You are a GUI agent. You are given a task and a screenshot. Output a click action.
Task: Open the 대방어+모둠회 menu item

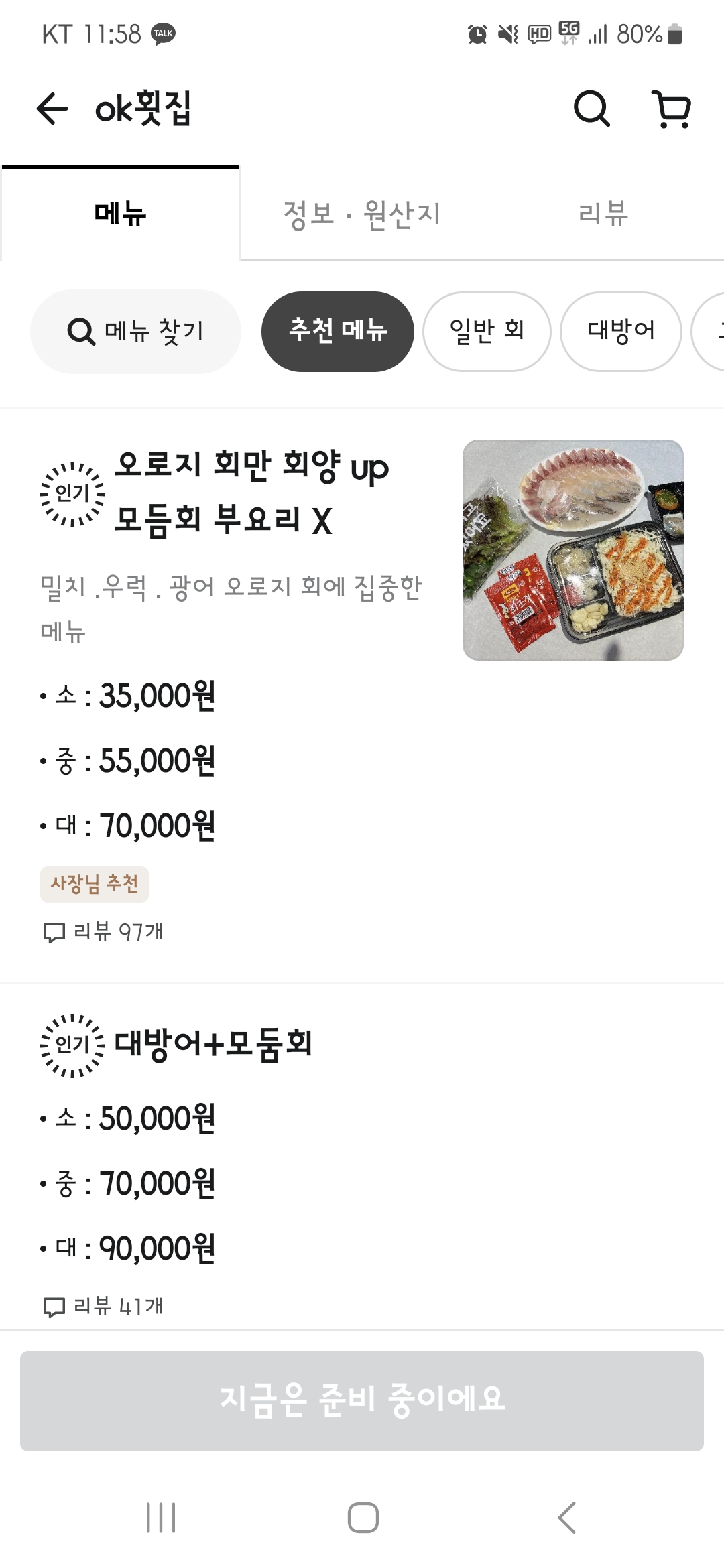point(213,1044)
